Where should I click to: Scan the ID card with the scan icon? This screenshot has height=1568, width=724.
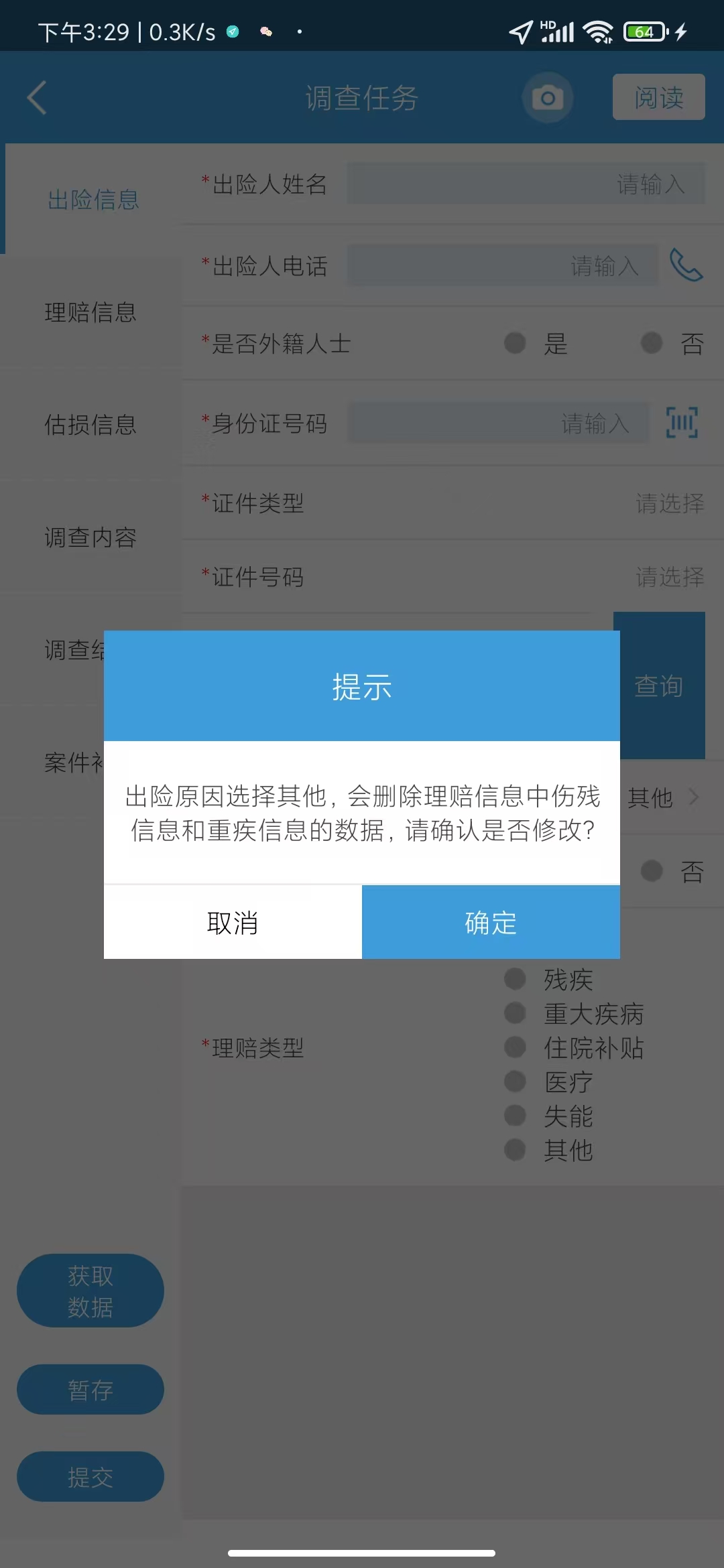coord(682,422)
